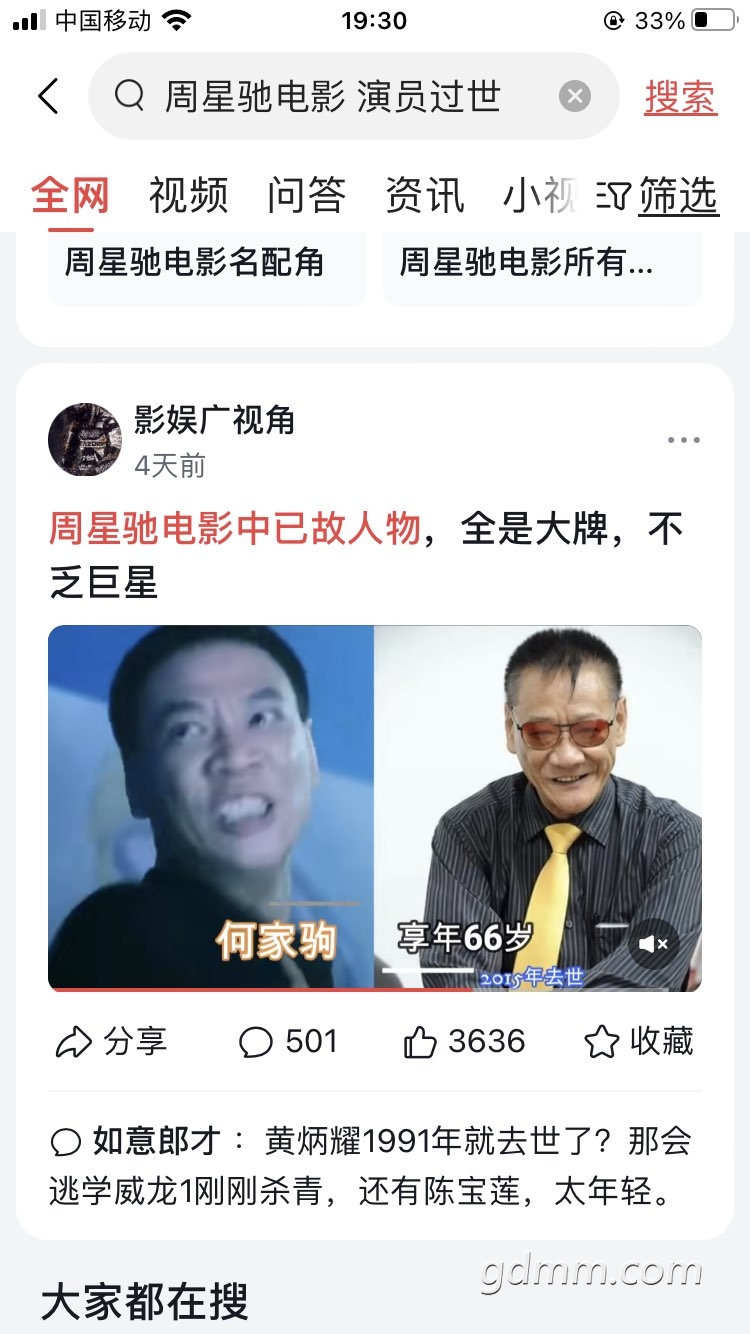Select the 全网 tab
Viewport: 750px width, 1334px height.
pyautogui.click(x=70, y=195)
